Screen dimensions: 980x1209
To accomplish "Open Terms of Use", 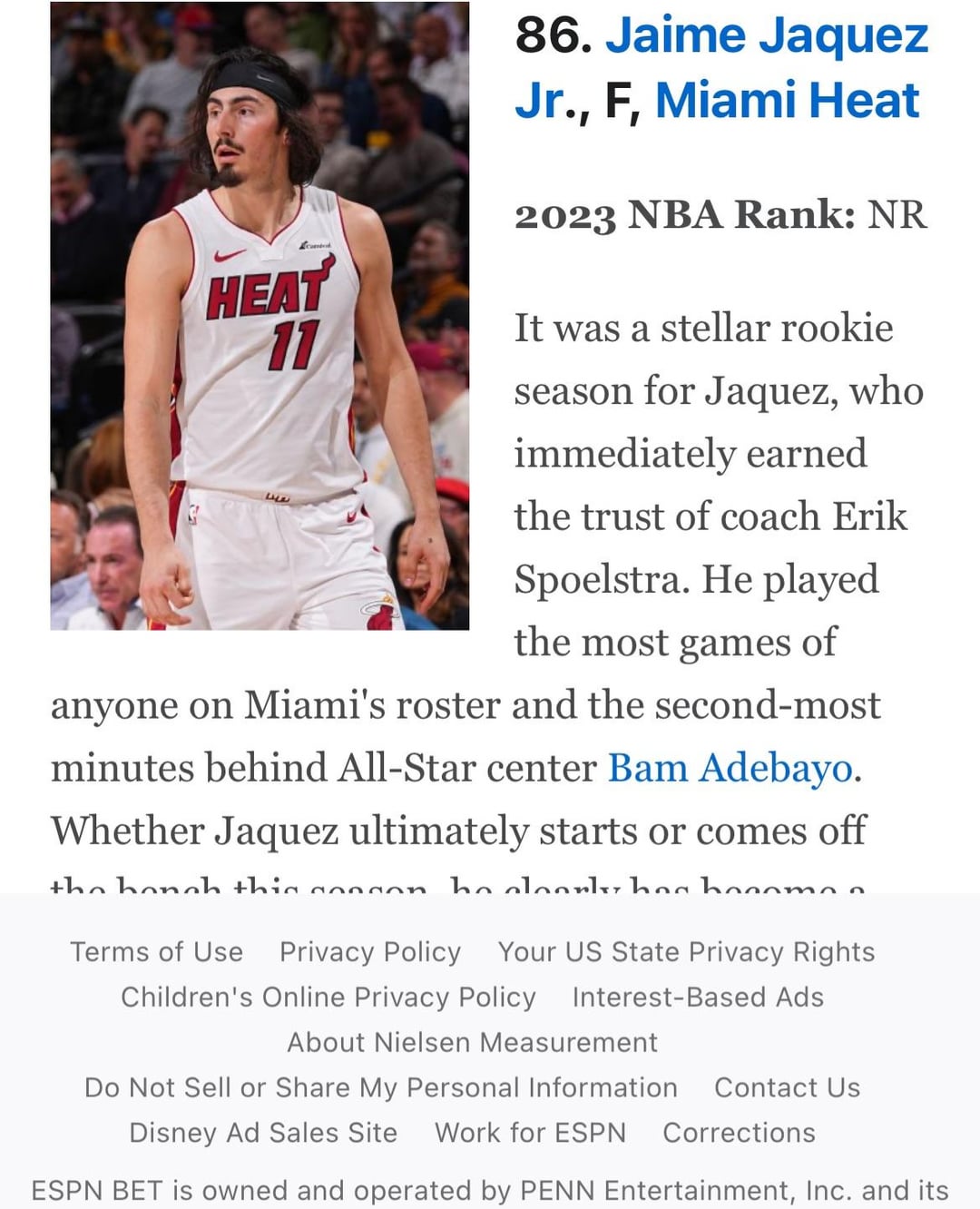I will pyautogui.click(x=157, y=951).
